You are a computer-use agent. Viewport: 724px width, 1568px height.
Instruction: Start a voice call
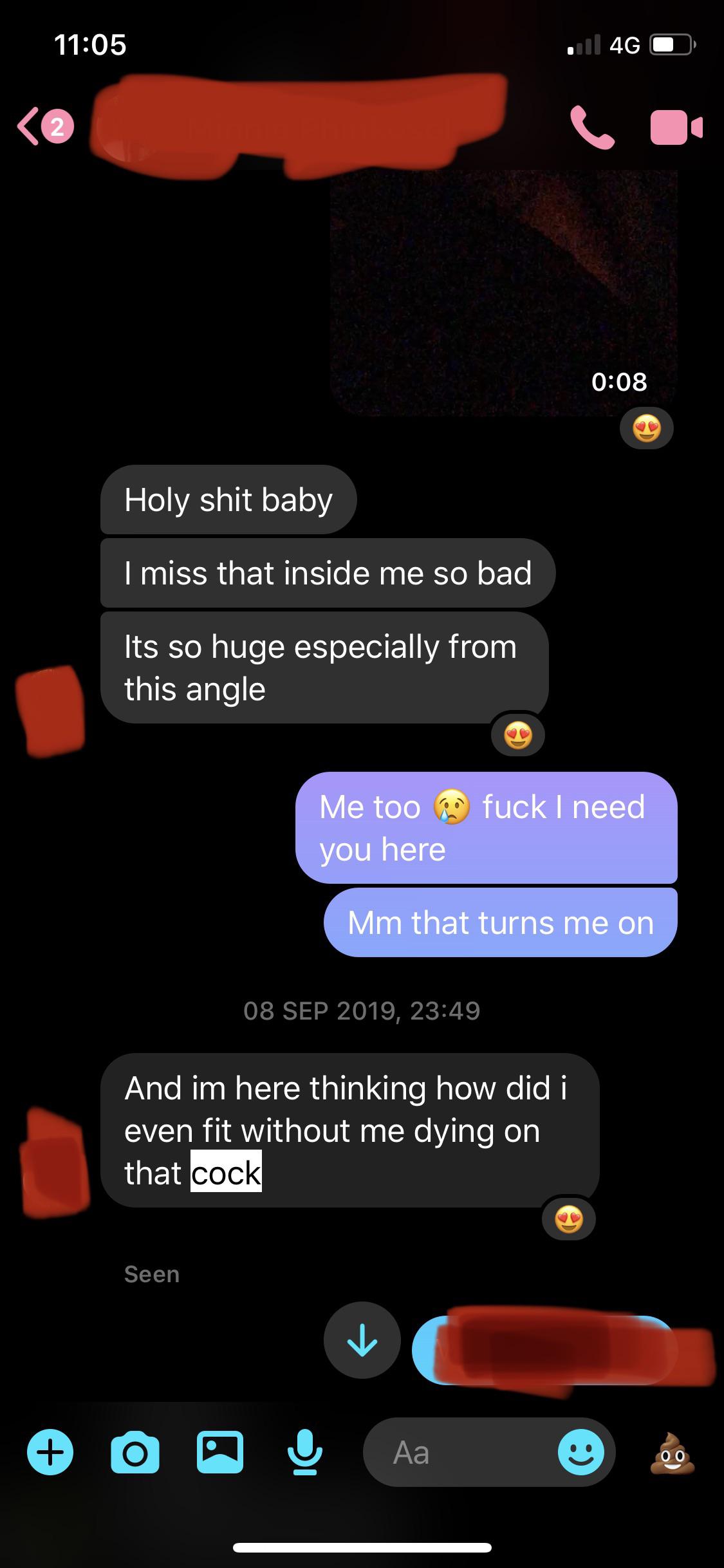591,127
